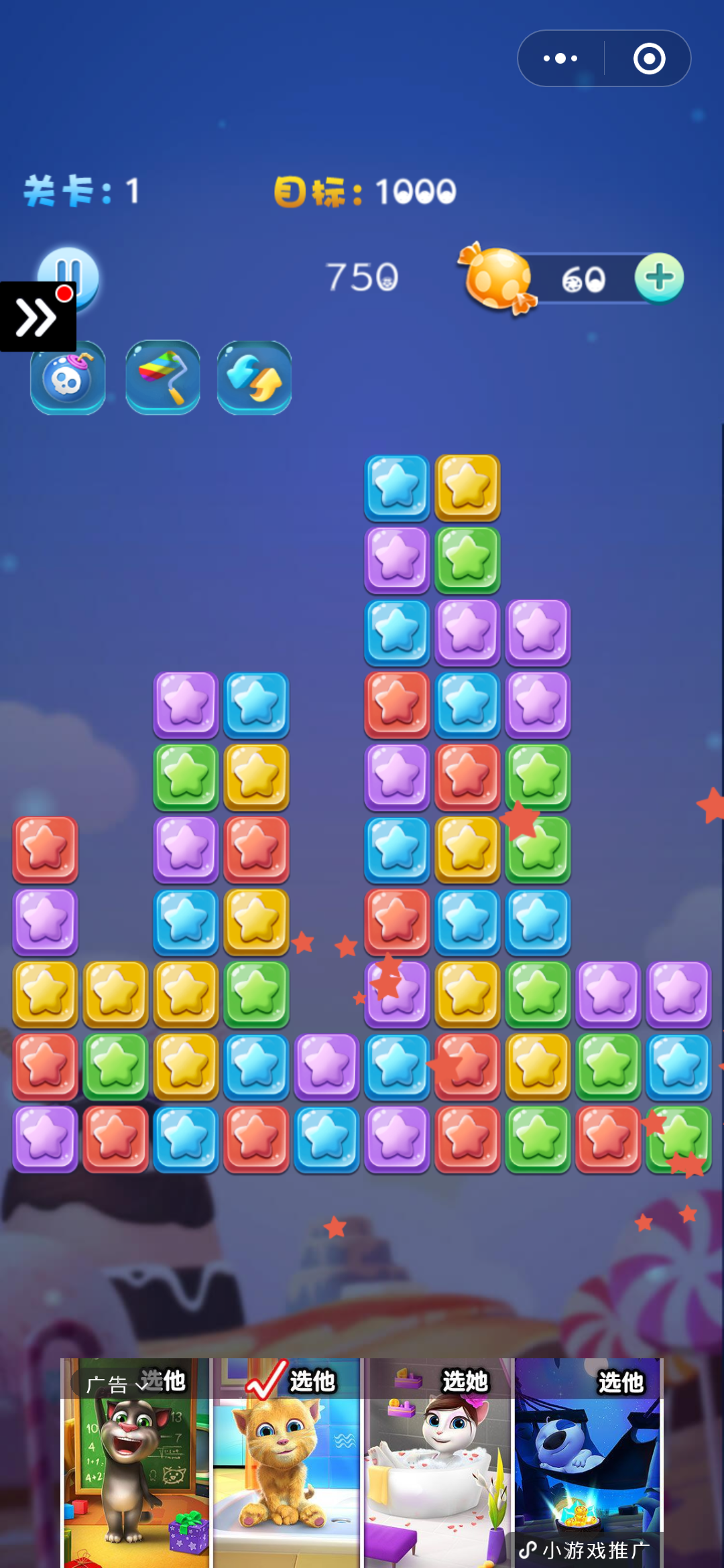Viewport: 724px width, 1568px height.
Task: Pop the yellow star block at the top of the board
Action: pos(467,487)
